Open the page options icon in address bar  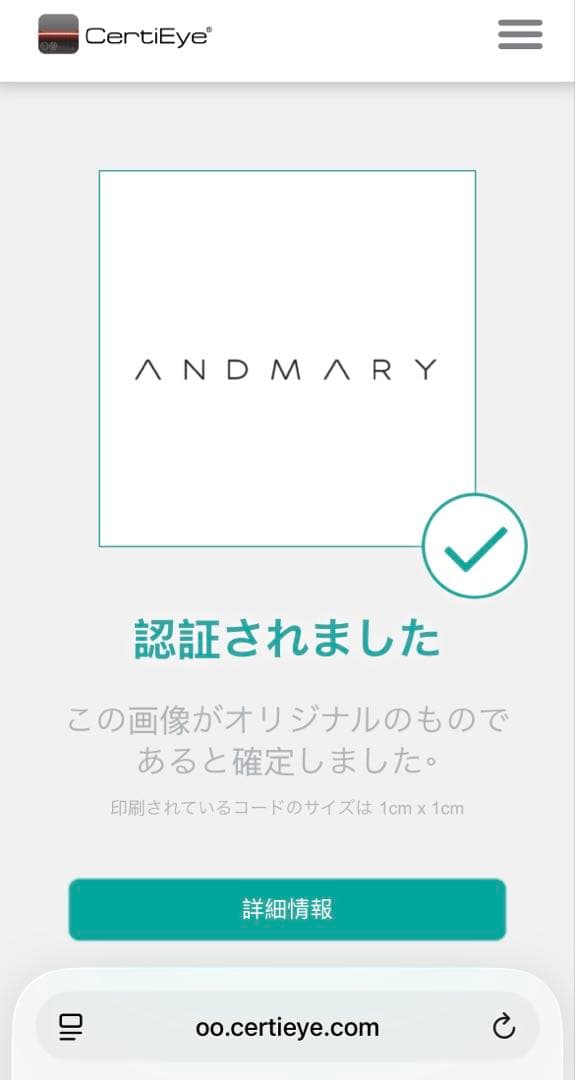pos(71,1028)
